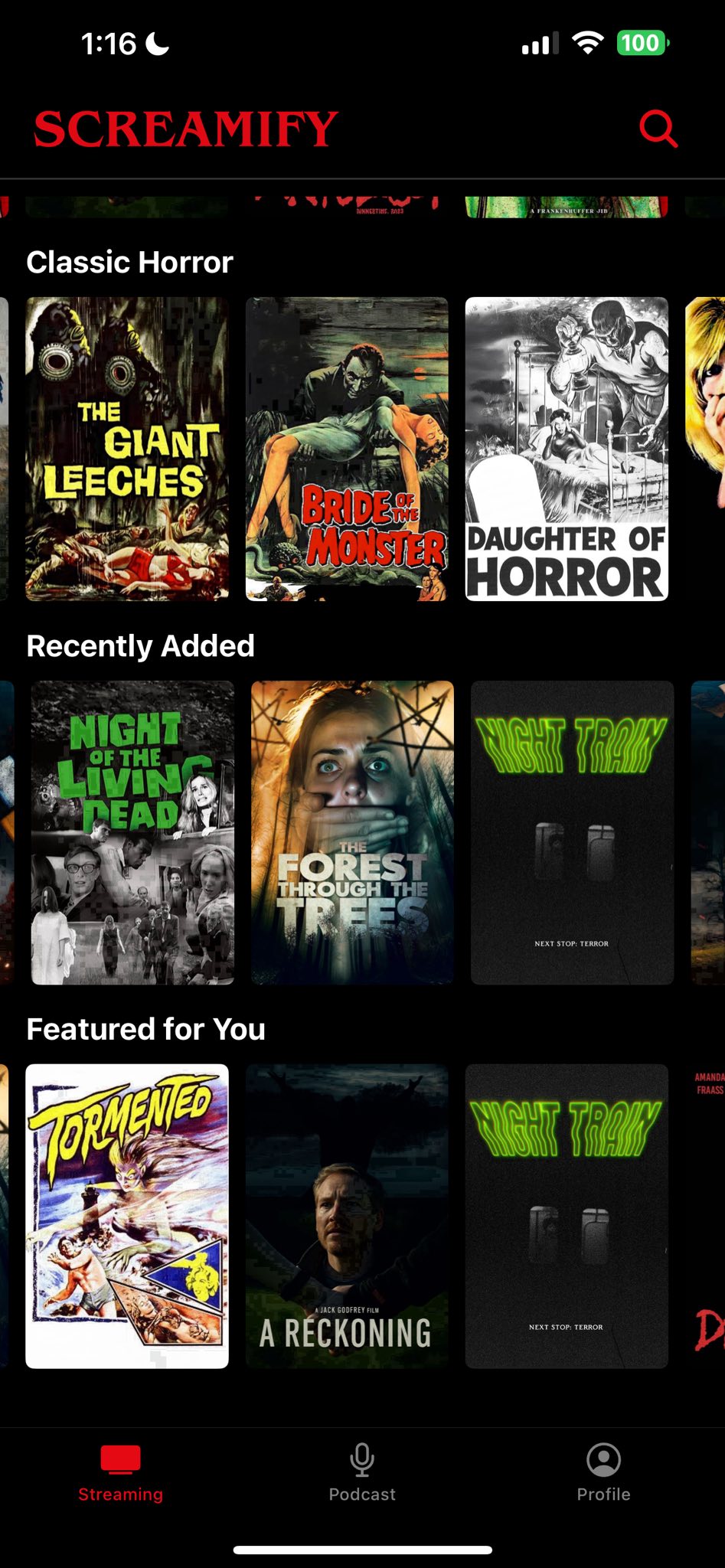The height and width of the screenshot is (1568, 725).
Task: Open Bride of the Monster poster
Action: point(347,449)
